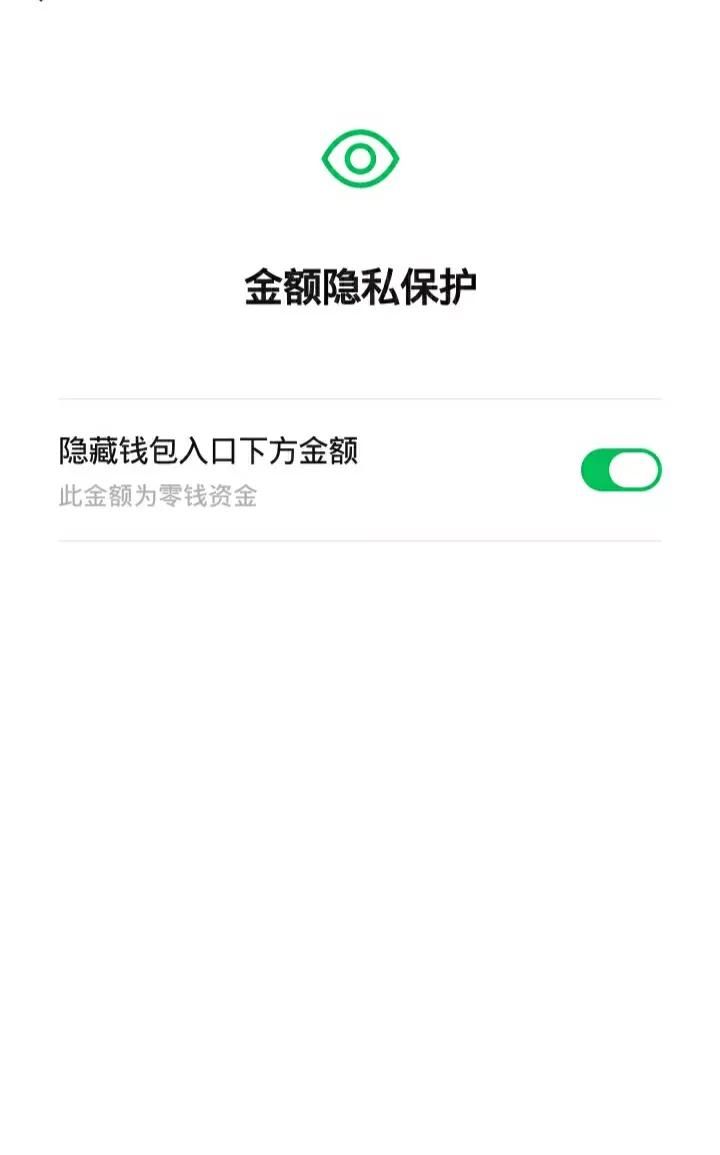Tap the 此金额为零钱资金 hint text
The image size is (720, 1155).
coord(157,495)
